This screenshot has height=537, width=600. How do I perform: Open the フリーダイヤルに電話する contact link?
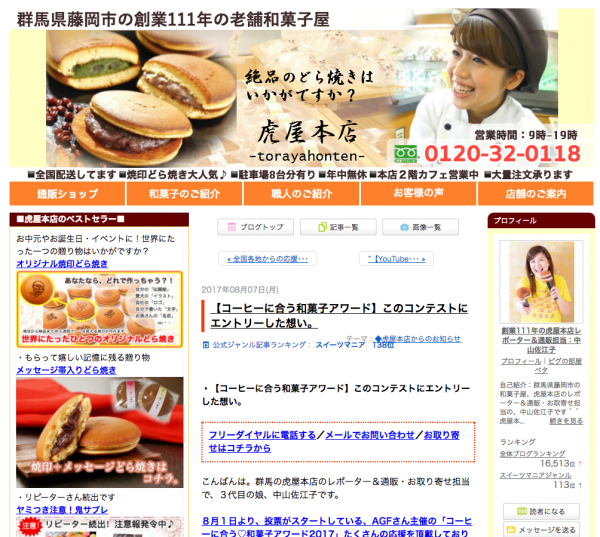260,435
